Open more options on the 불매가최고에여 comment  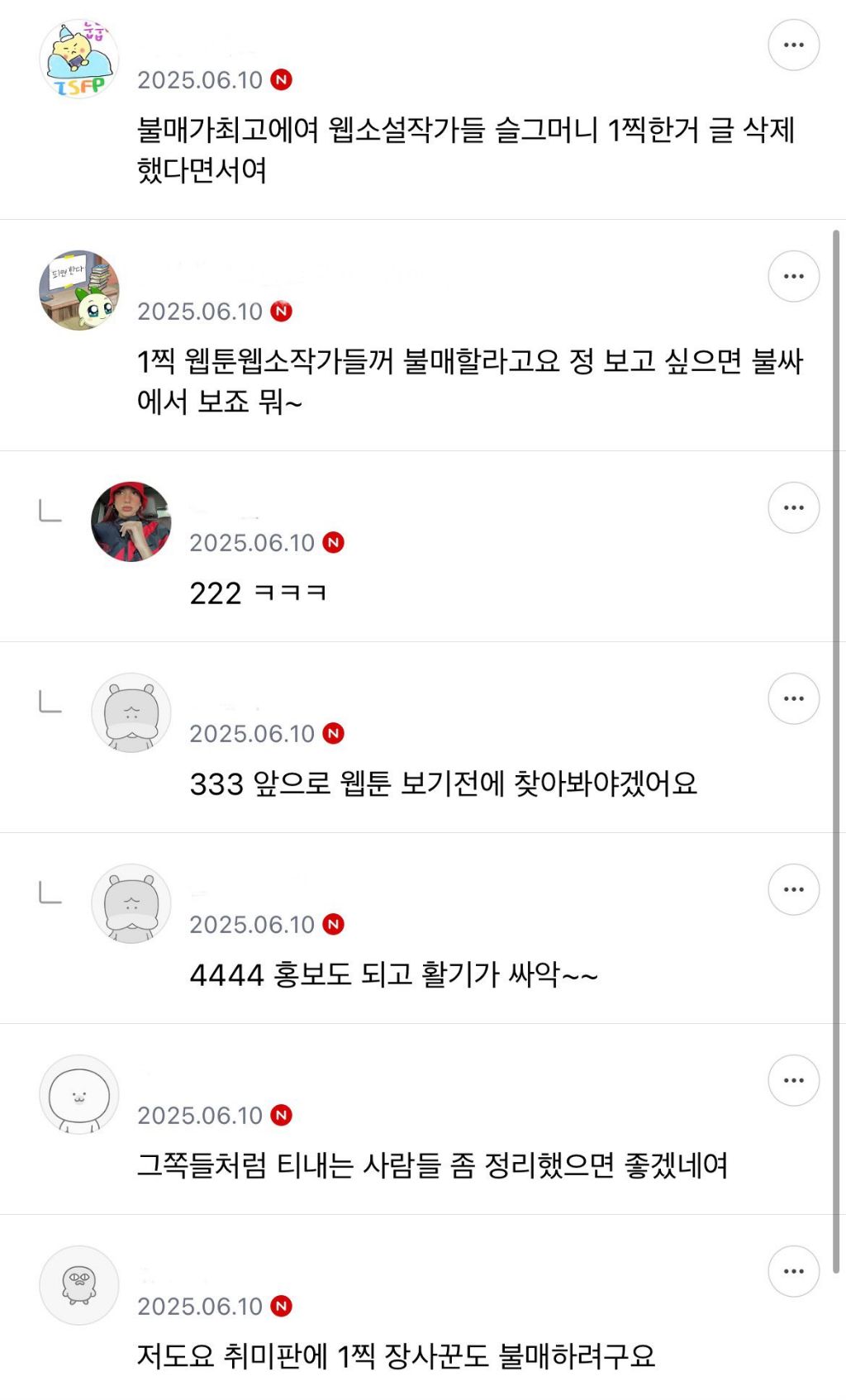793,45
